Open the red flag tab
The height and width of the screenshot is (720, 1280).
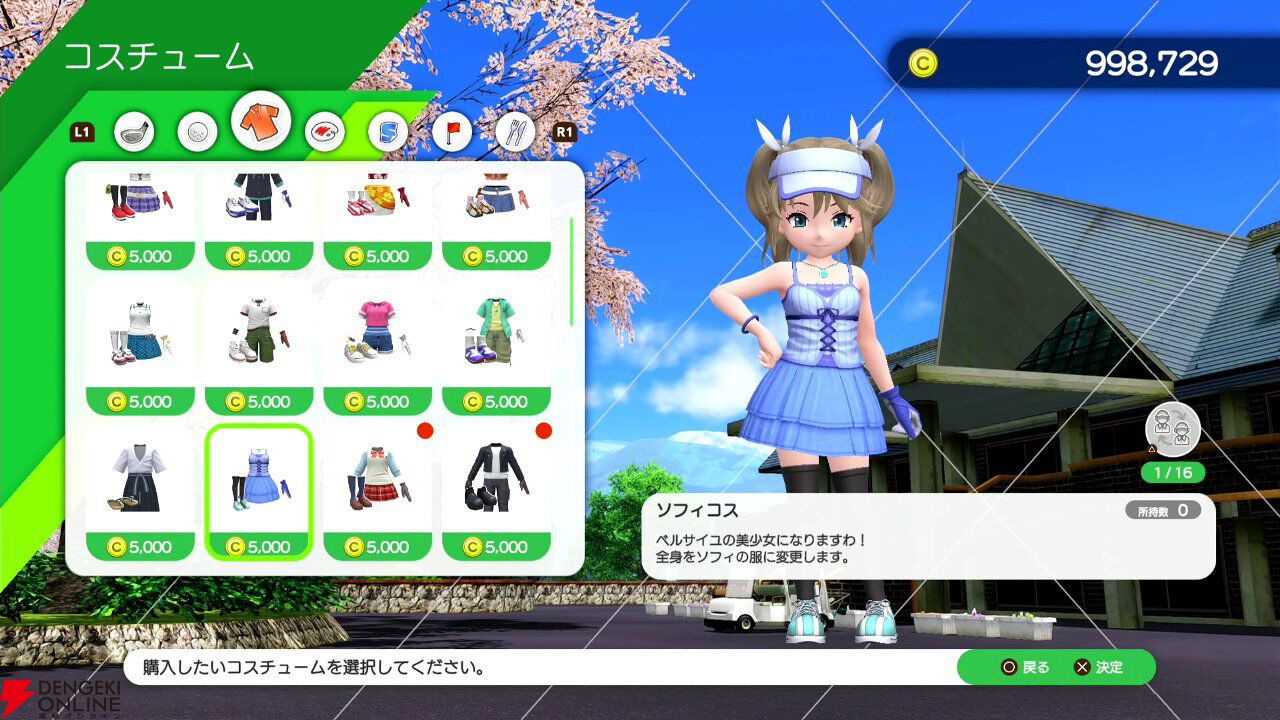452,131
